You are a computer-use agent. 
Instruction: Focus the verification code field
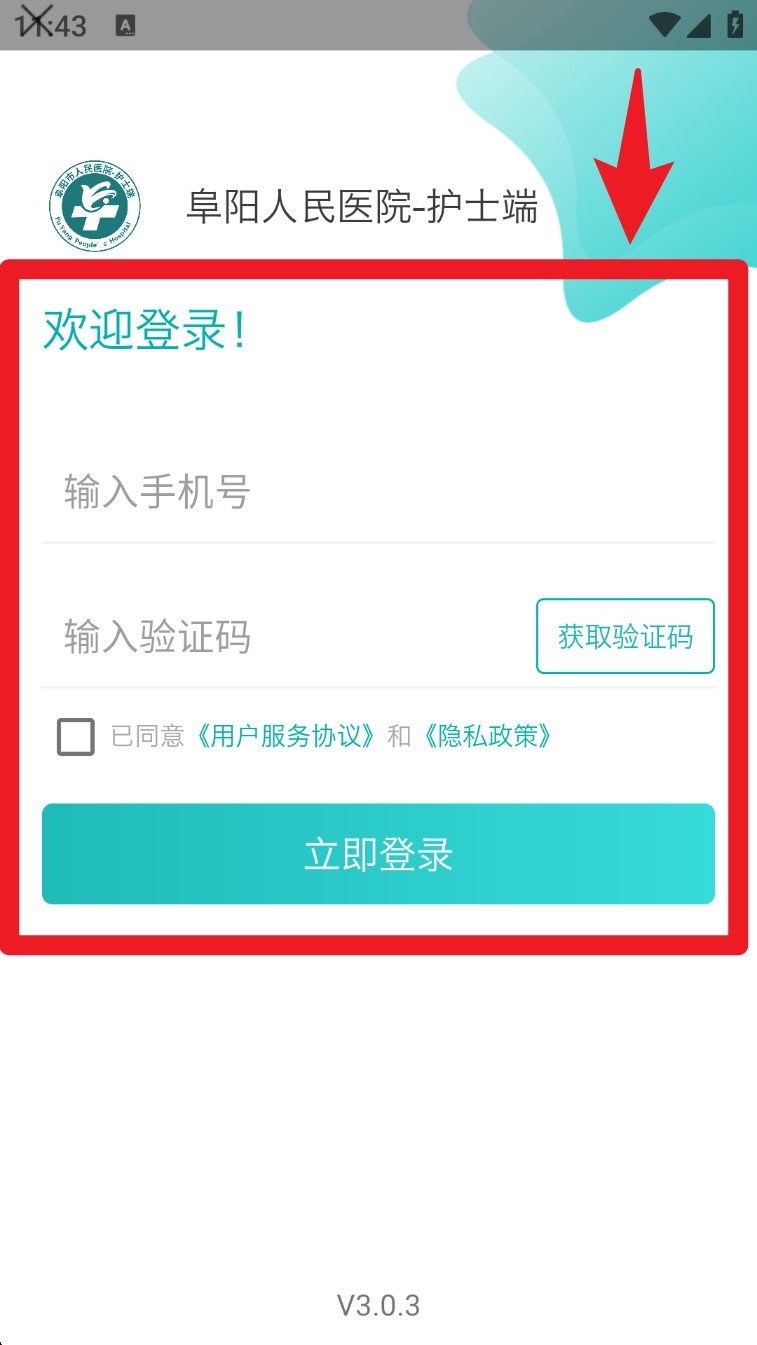pos(285,637)
